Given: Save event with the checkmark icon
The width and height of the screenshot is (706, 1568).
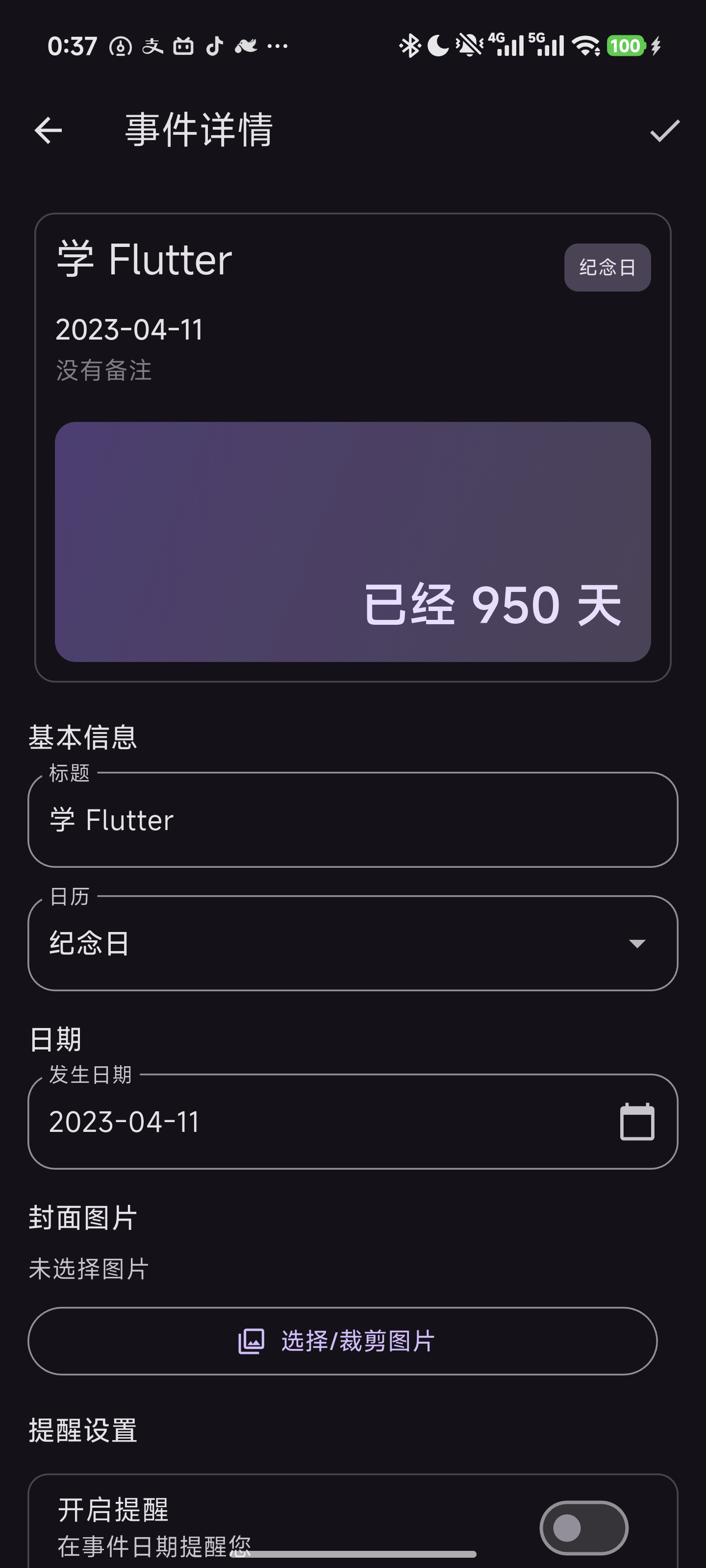Looking at the screenshot, I should (x=664, y=130).
